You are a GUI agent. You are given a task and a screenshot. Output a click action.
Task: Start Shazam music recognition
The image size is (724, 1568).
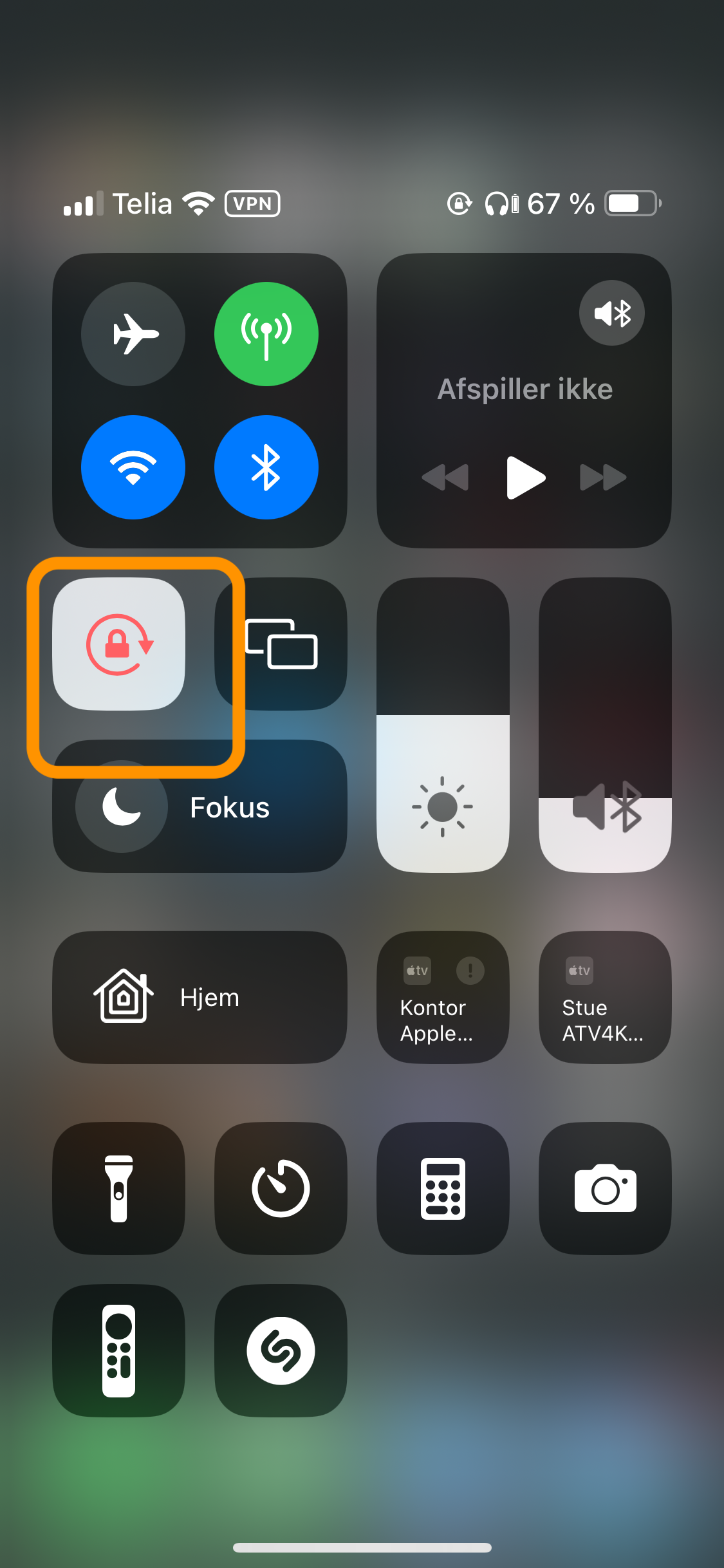click(281, 1350)
